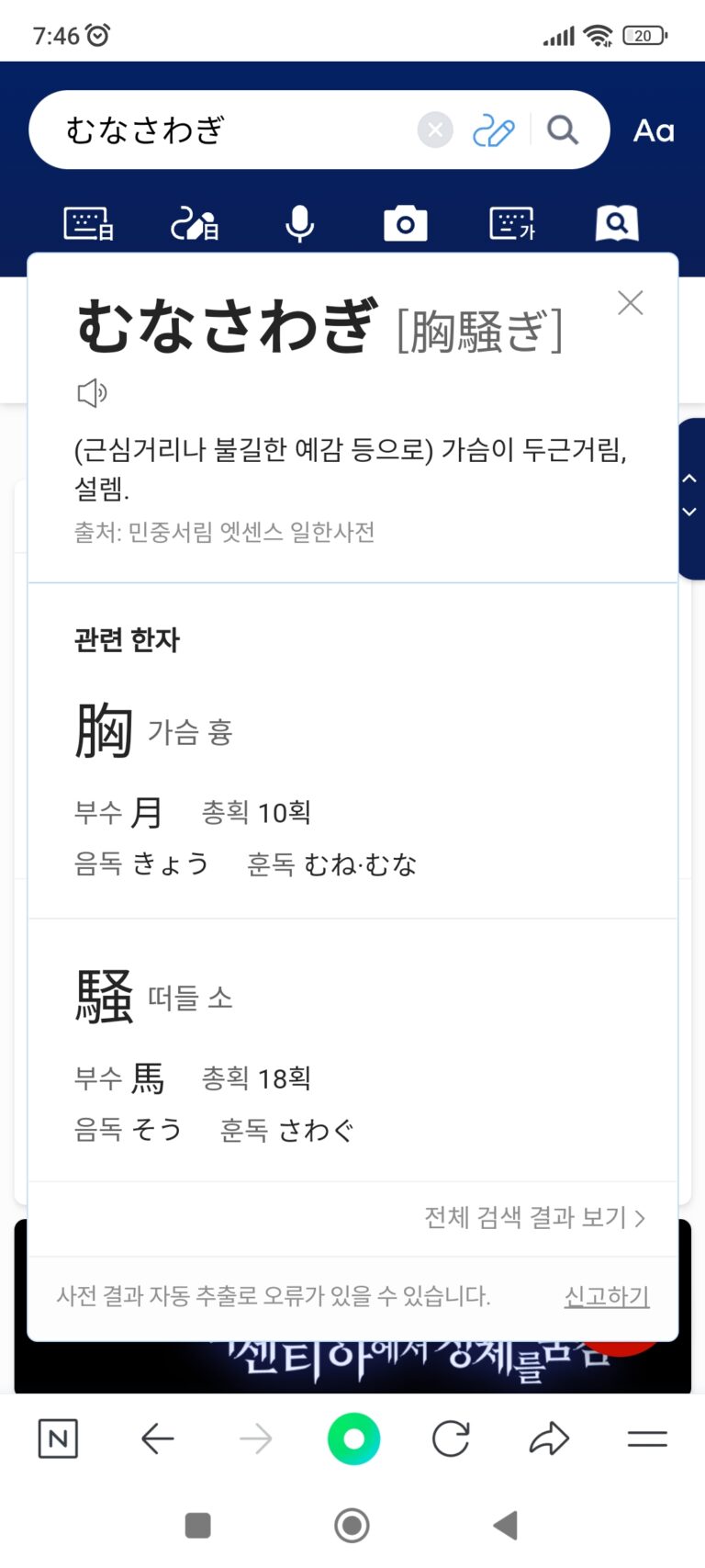Reload the page
The height and width of the screenshot is (1568, 705).
(x=451, y=1438)
